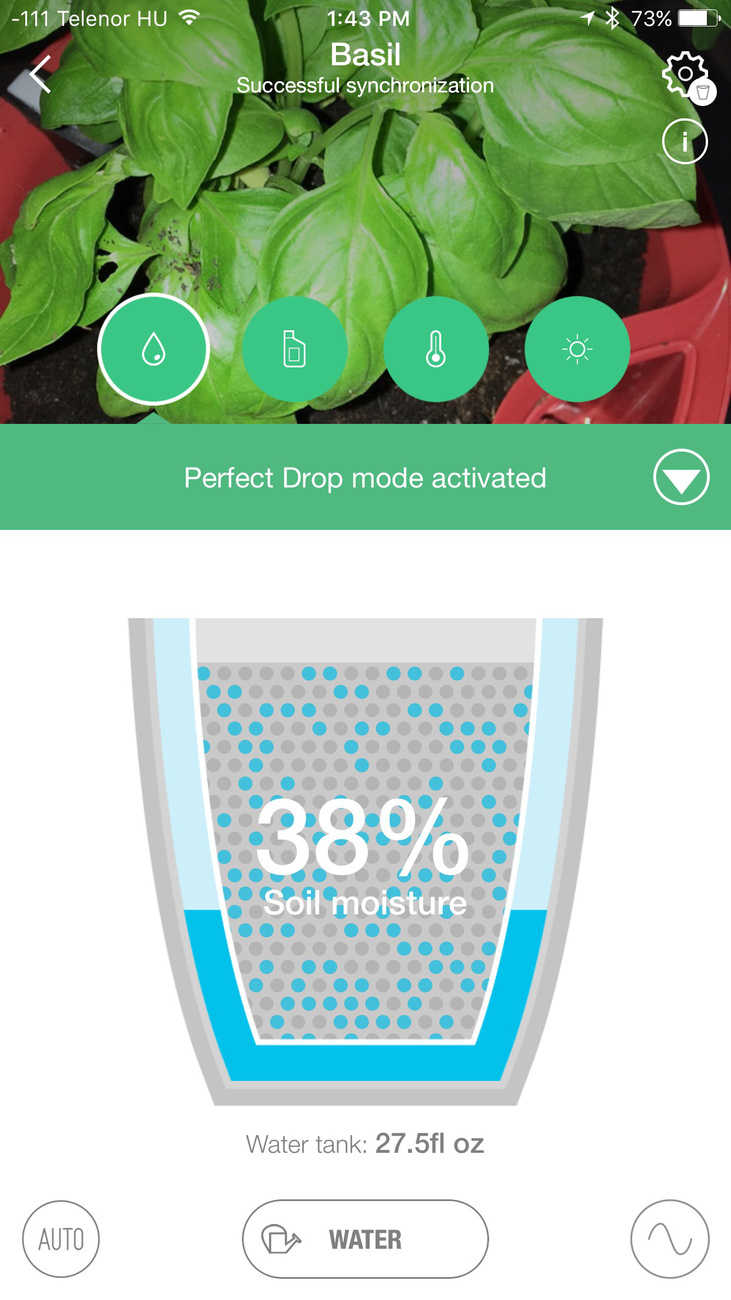The height and width of the screenshot is (1300, 731).
Task: Tap the WATER button
Action: pos(365,1240)
